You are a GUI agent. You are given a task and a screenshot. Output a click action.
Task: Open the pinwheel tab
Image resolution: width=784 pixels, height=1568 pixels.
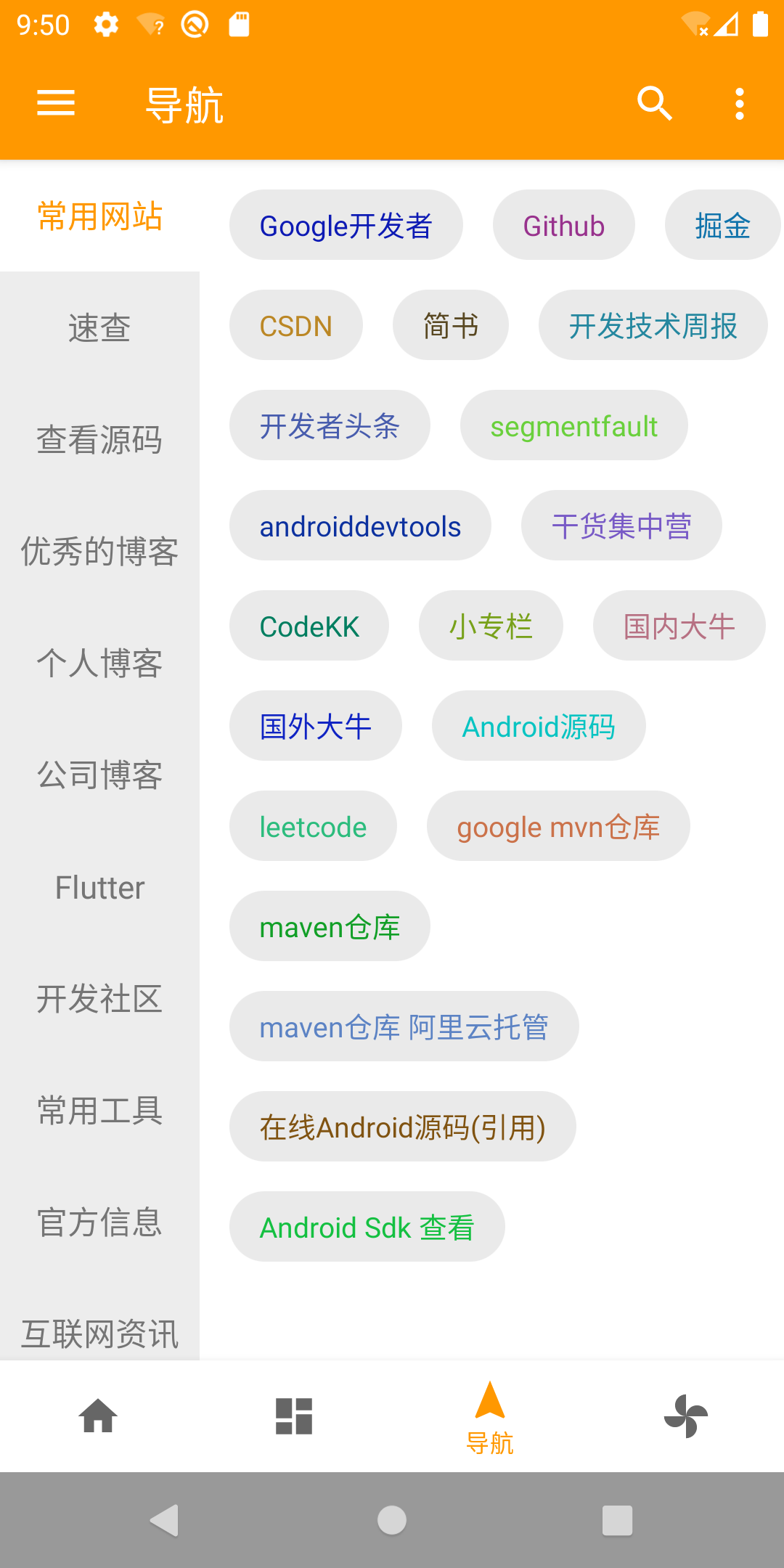(686, 1416)
